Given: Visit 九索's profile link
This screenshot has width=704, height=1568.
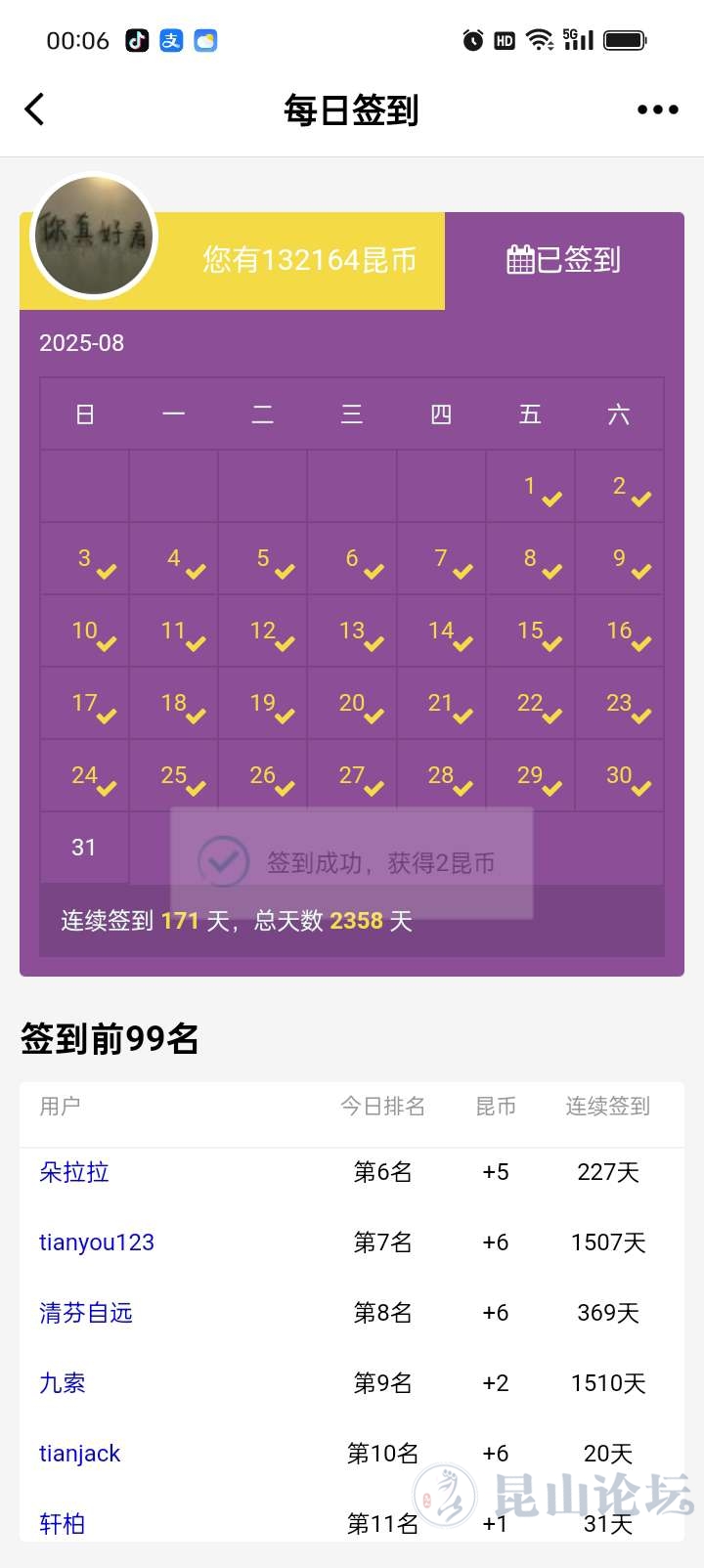Looking at the screenshot, I should point(63,1383).
